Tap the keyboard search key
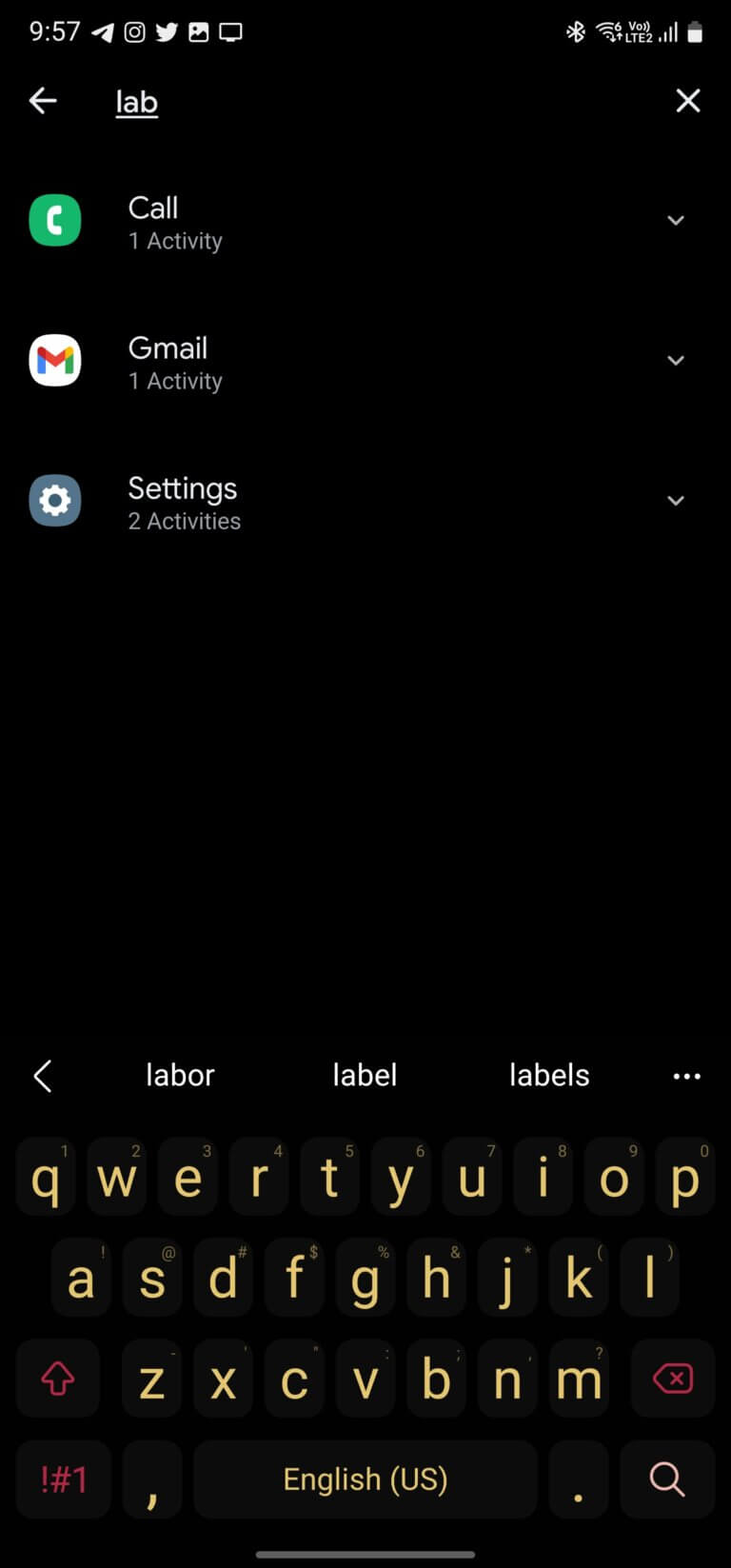The width and height of the screenshot is (731, 1568). pyautogui.click(x=666, y=1479)
